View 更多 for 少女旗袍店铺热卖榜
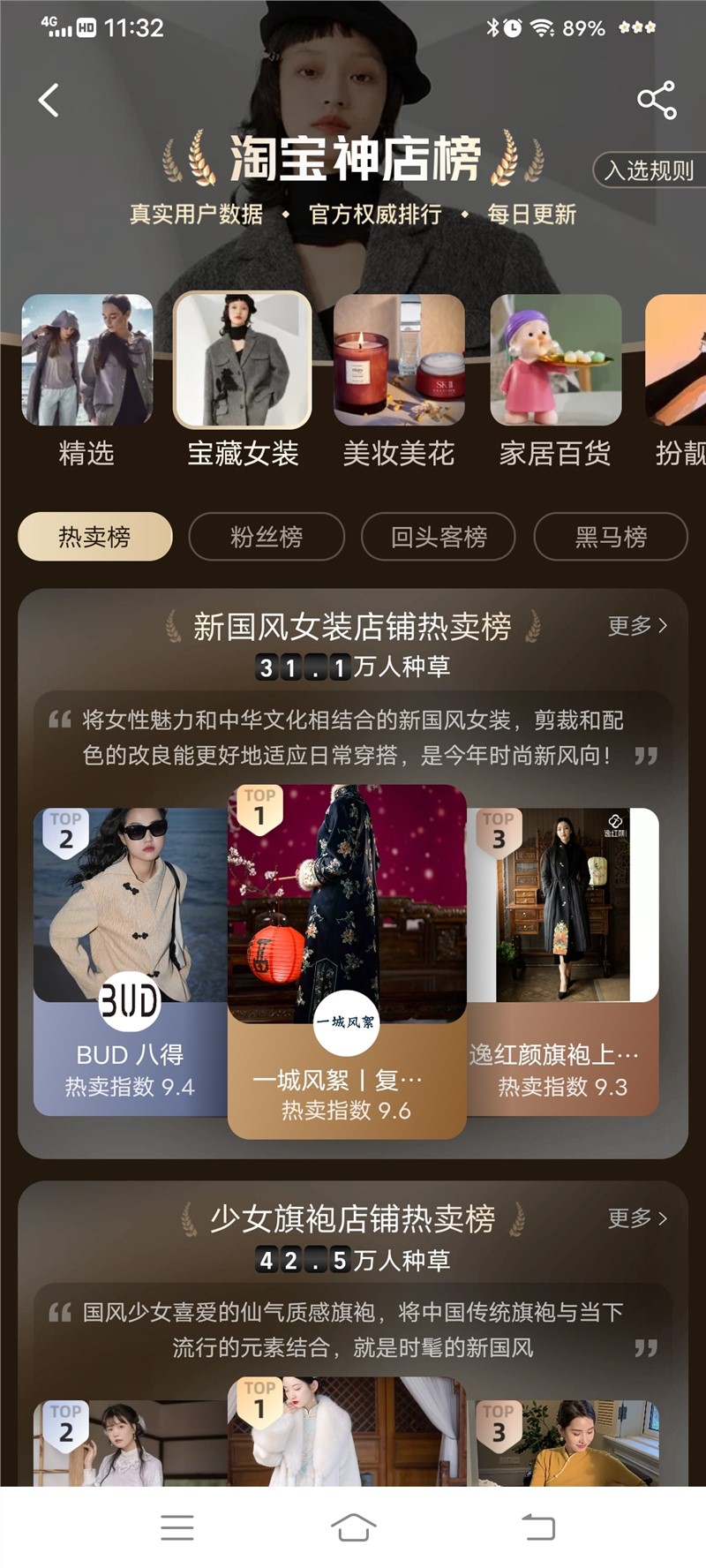 [x=637, y=1218]
